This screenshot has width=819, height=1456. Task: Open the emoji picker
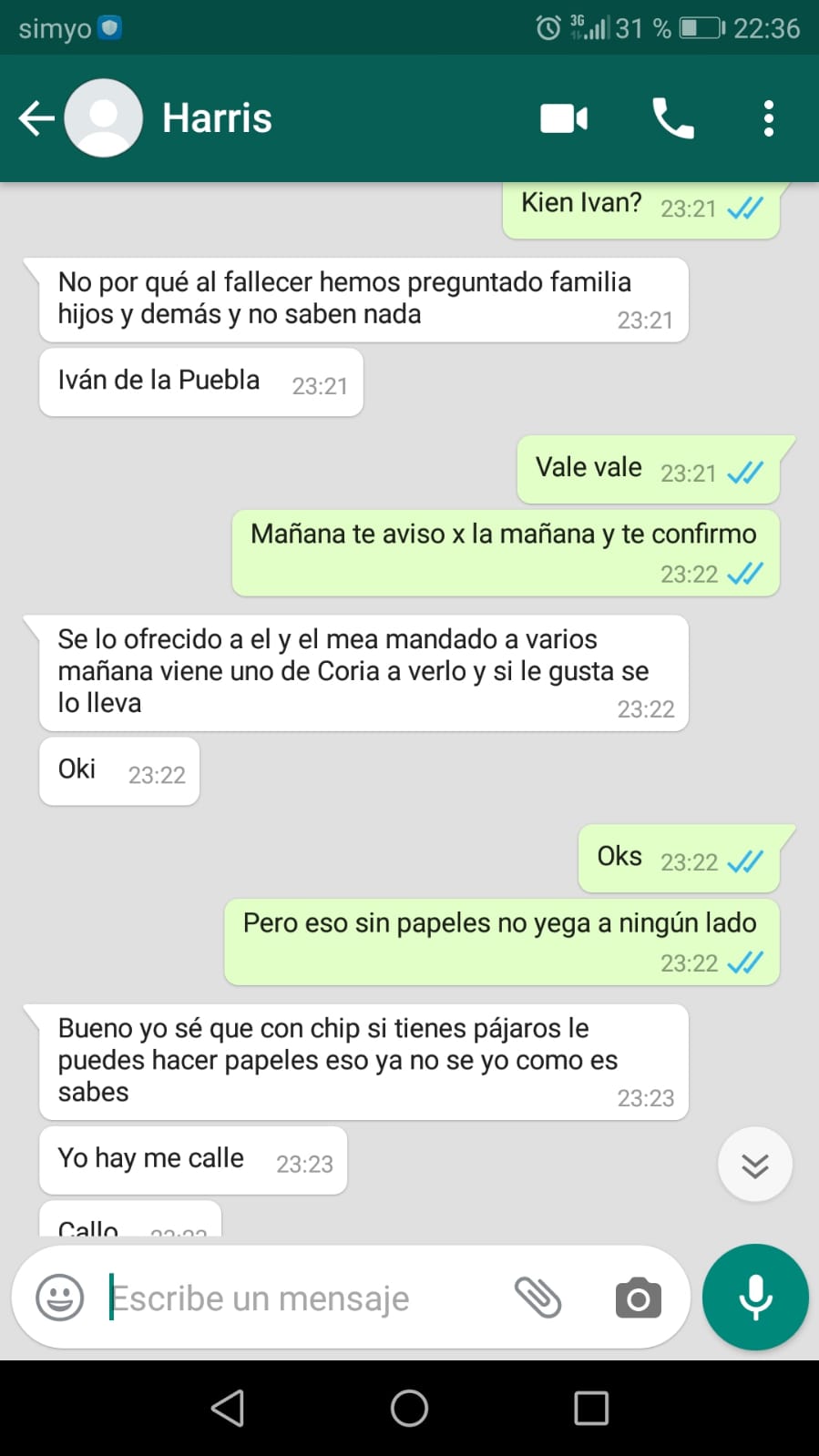point(60,1298)
